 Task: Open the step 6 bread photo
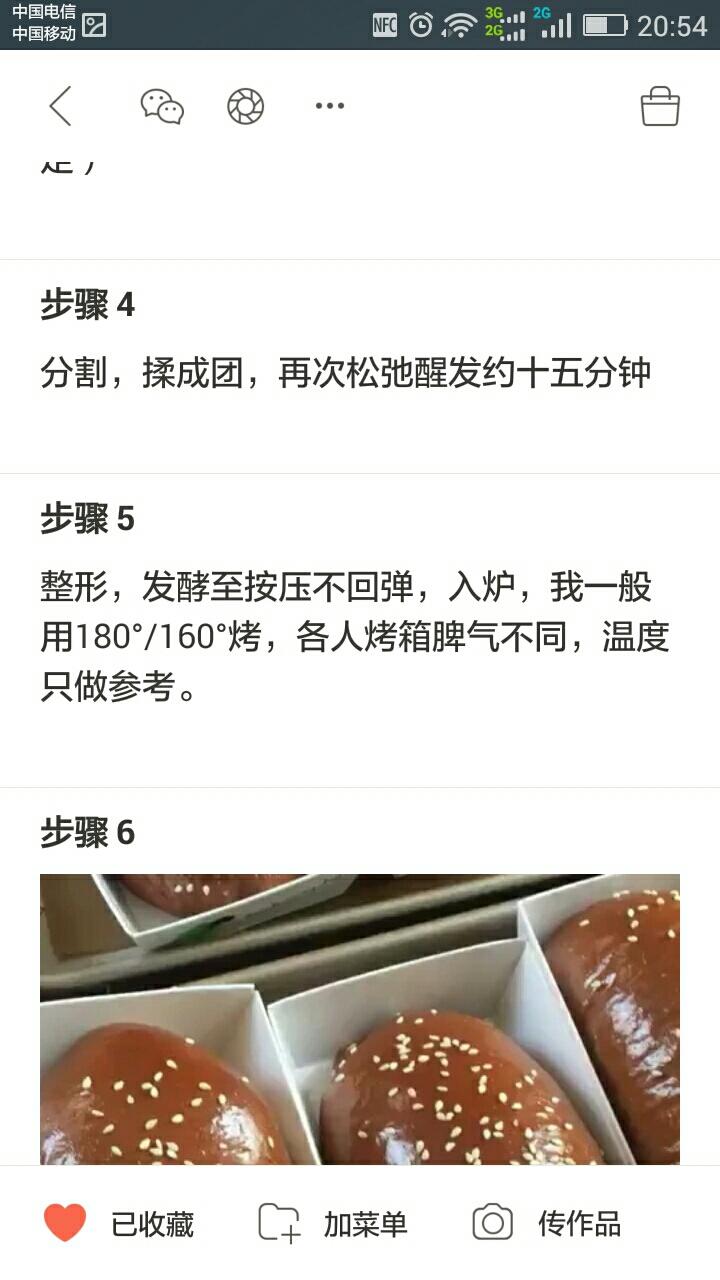point(360,1018)
